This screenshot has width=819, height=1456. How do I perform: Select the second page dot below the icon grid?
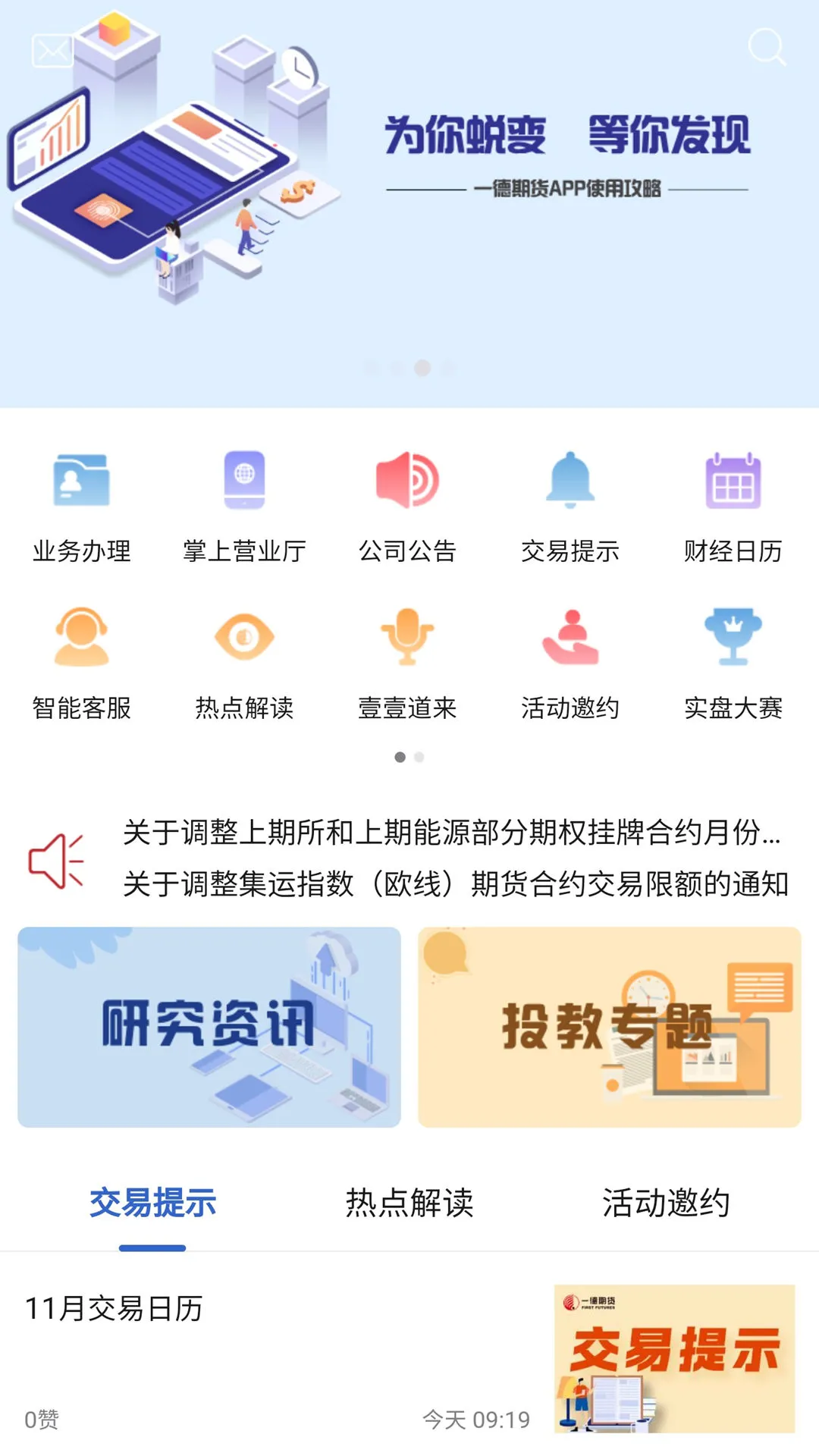tap(419, 756)
